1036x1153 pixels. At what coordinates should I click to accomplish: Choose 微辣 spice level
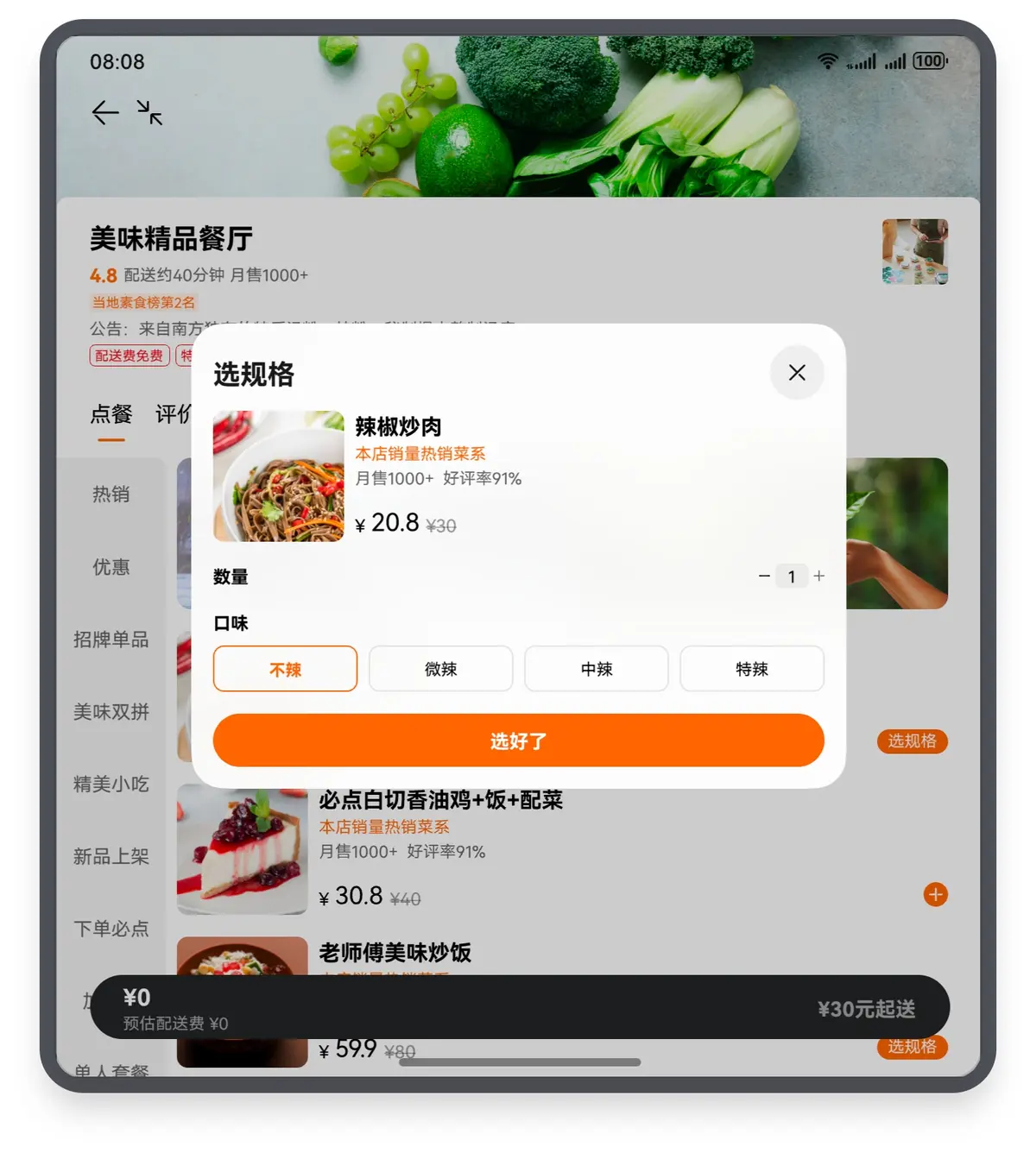[x=440, y=669]
